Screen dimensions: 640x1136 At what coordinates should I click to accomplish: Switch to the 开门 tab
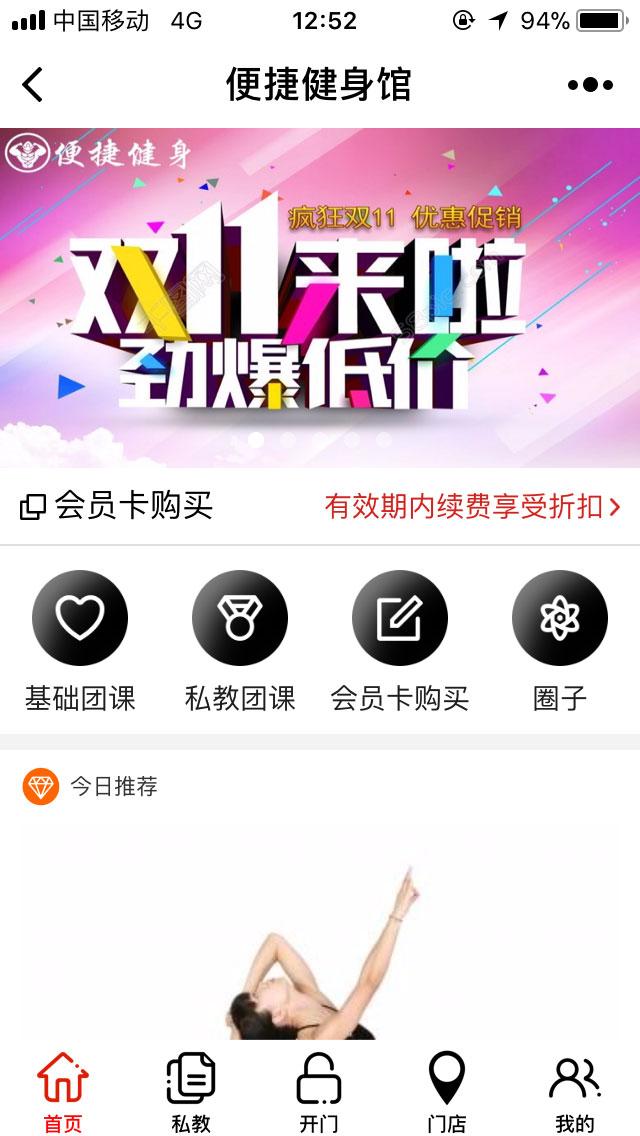tap(319, 1092)
